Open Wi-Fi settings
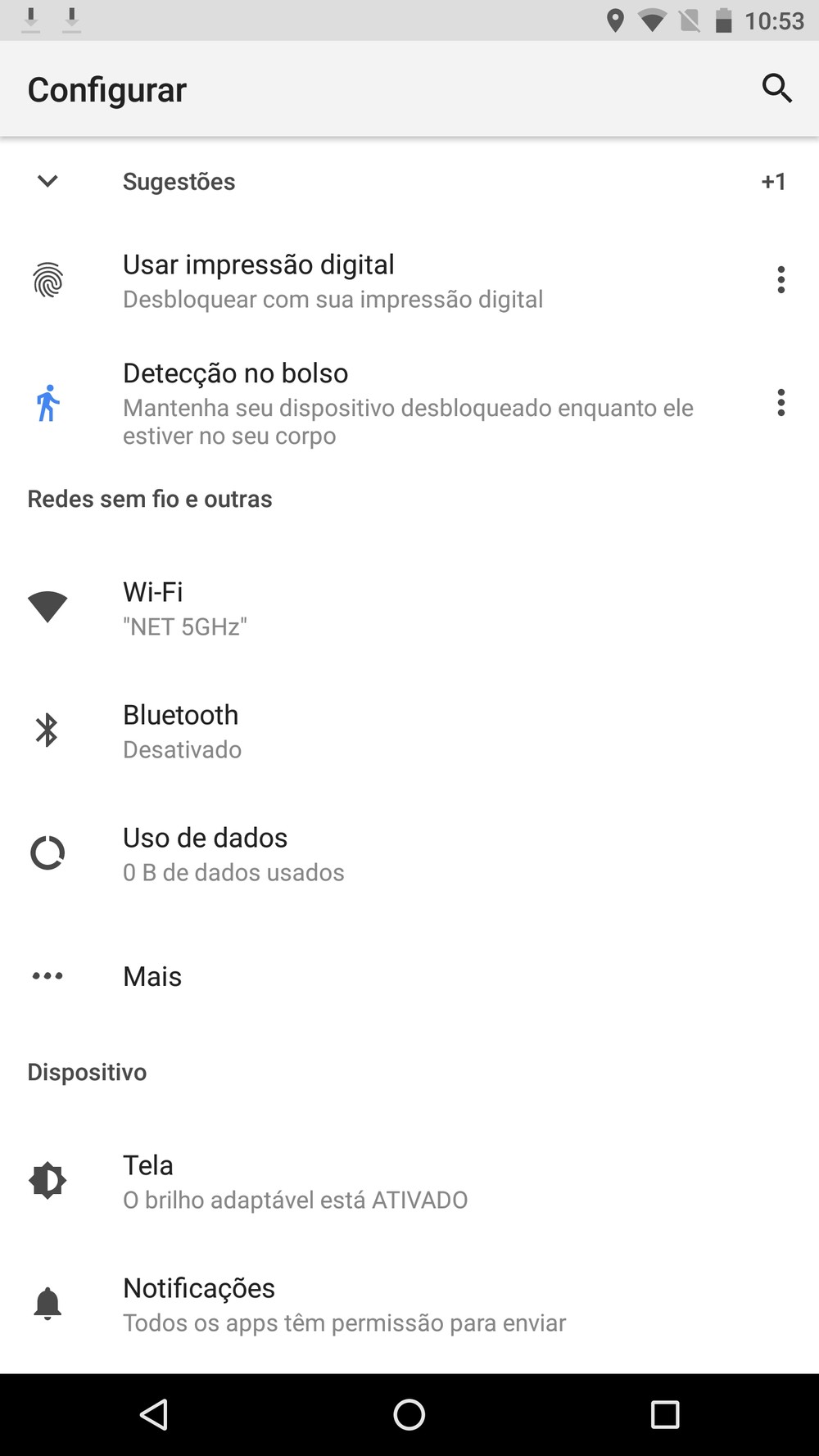 [185, 608]
